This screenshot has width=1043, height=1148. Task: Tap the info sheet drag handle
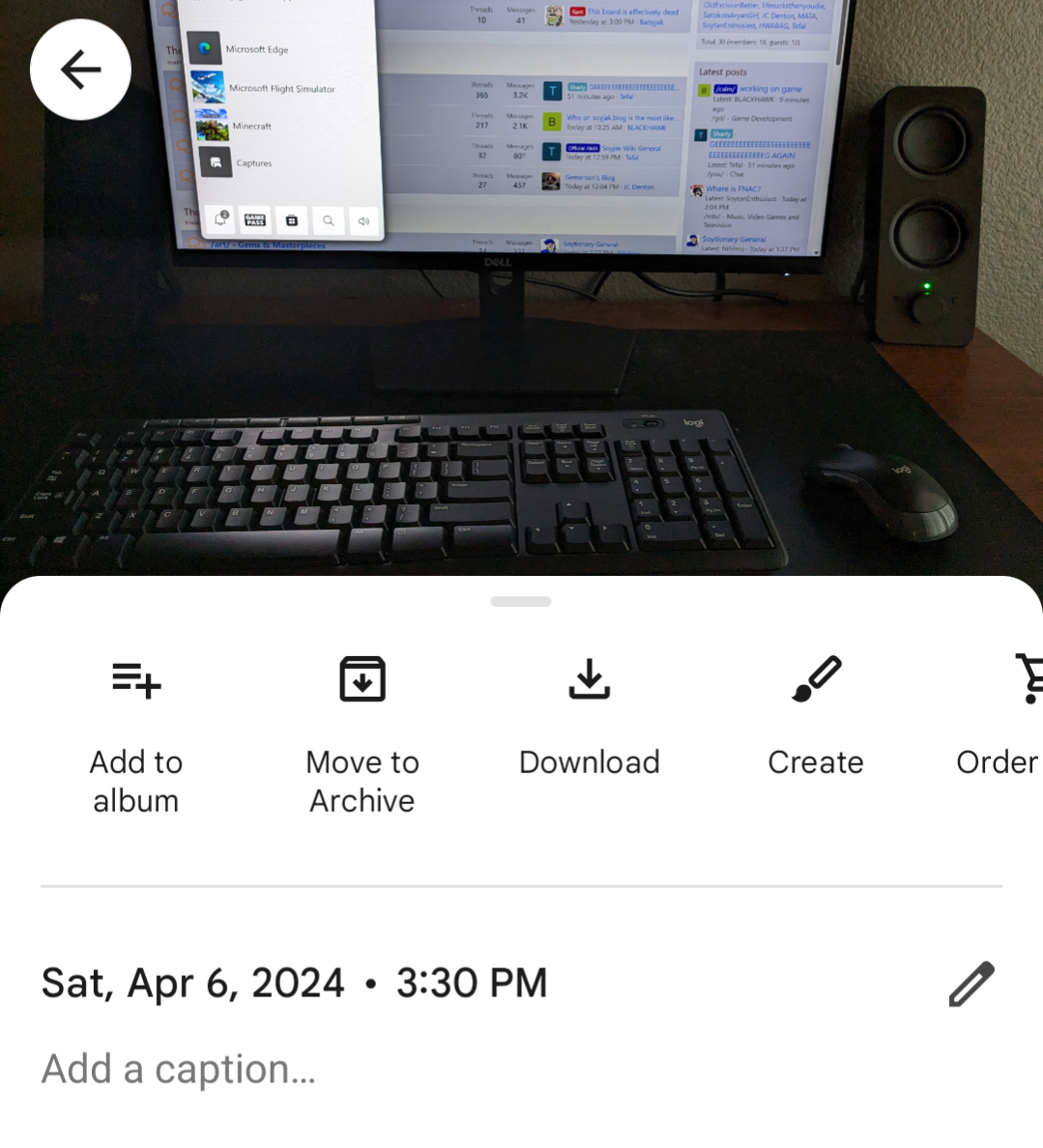(x=521, y=601)
